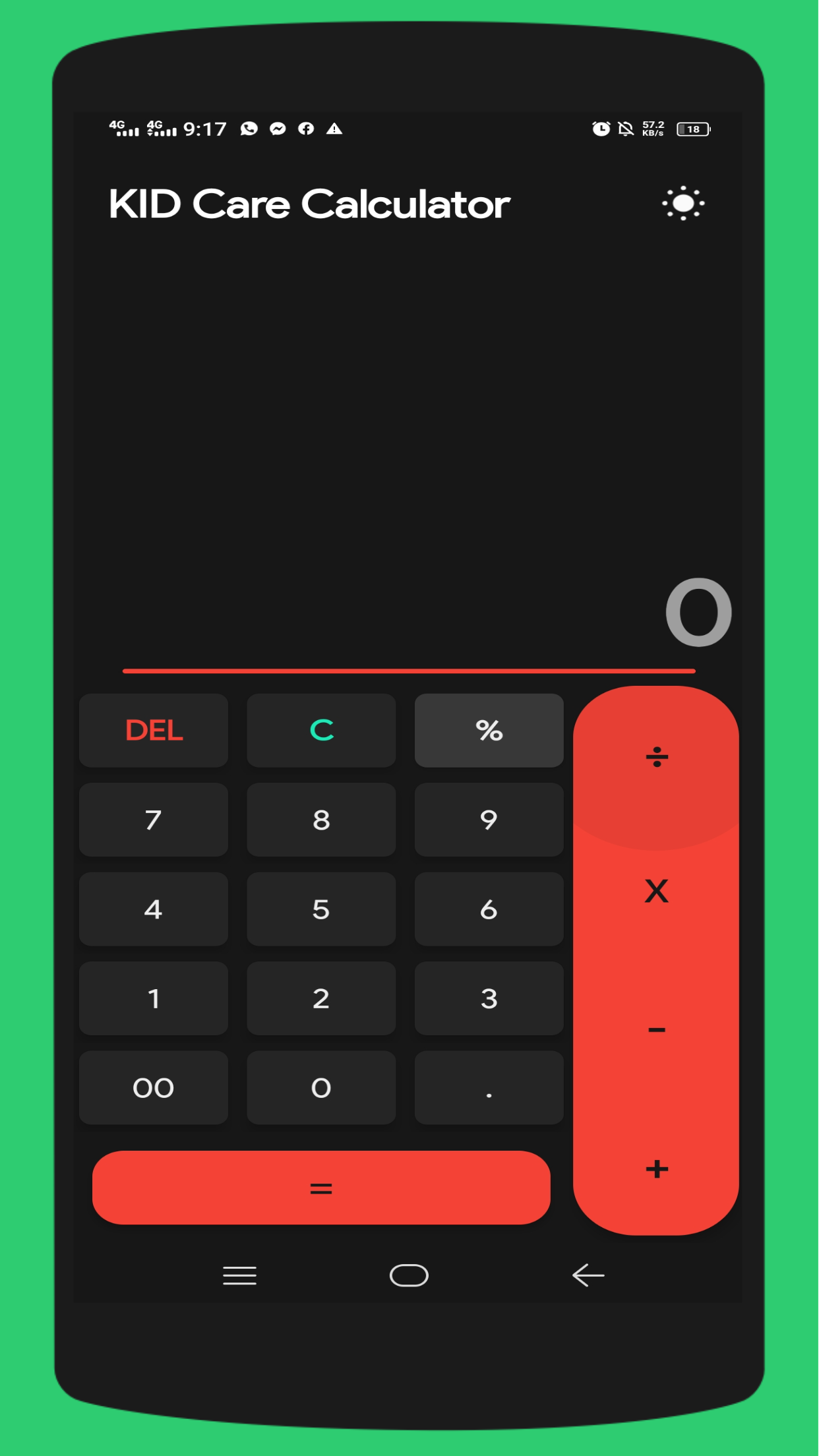Delete the last digit with DEL
819x1456 pixels.
click(x=154, y=730)
